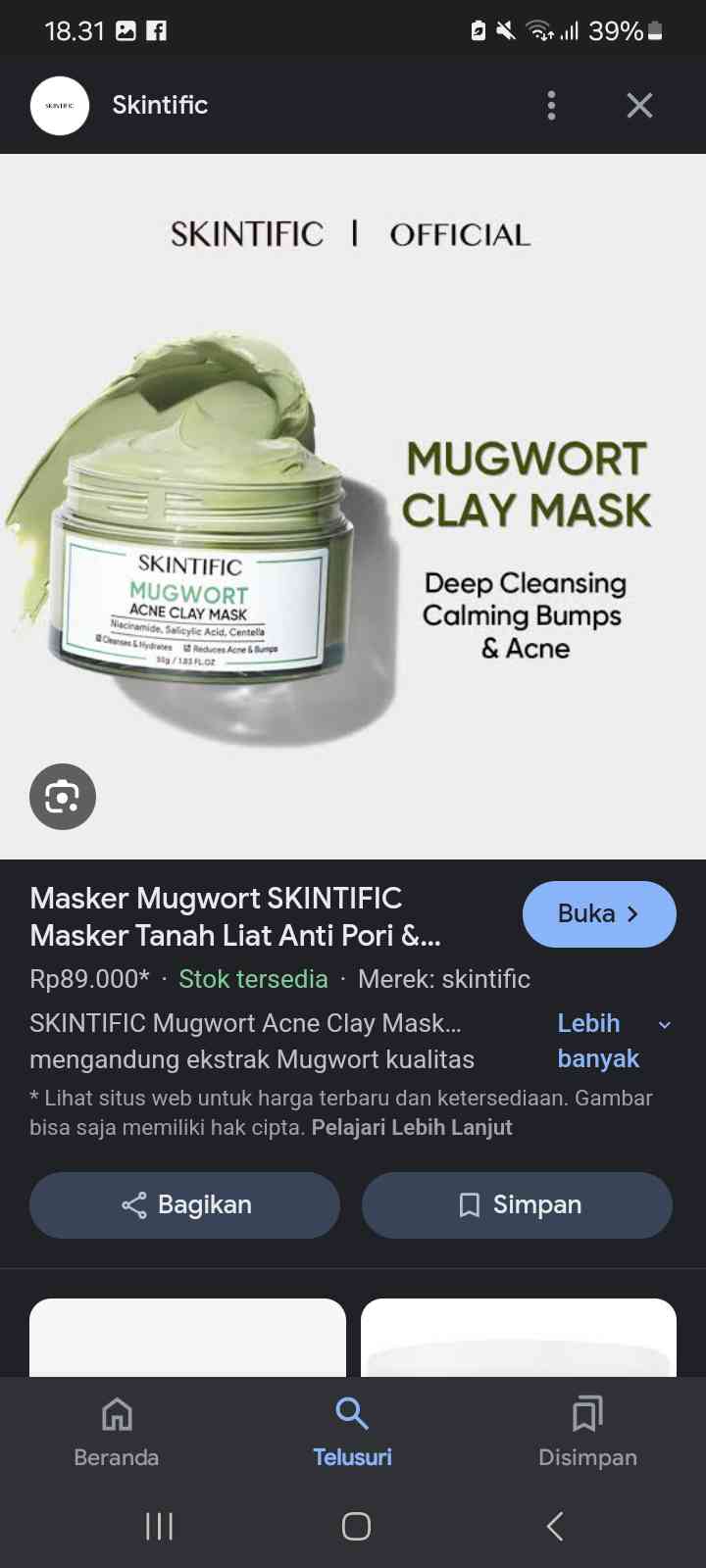Share this product via Bagikan
This screenshot has width=706, height=1568.
[x=185, y=1204]
